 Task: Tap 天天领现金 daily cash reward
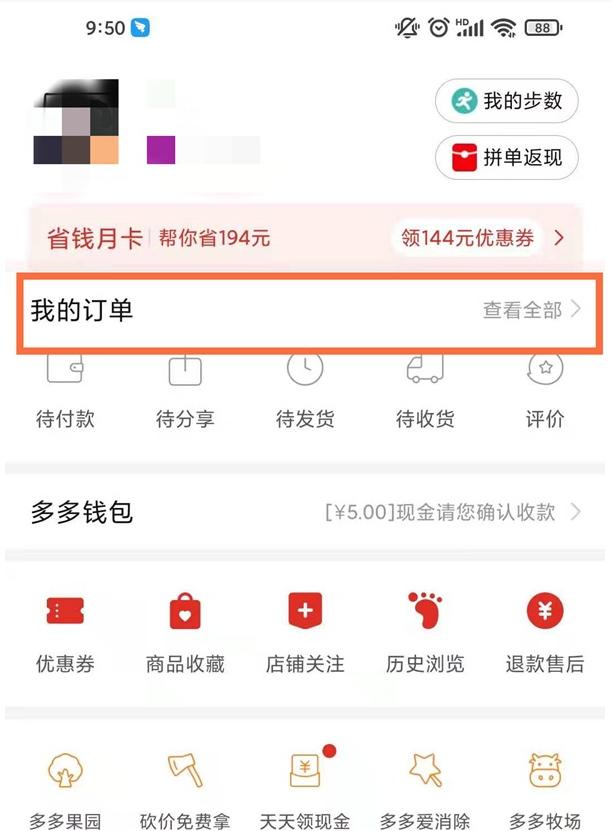coord(305,790)
